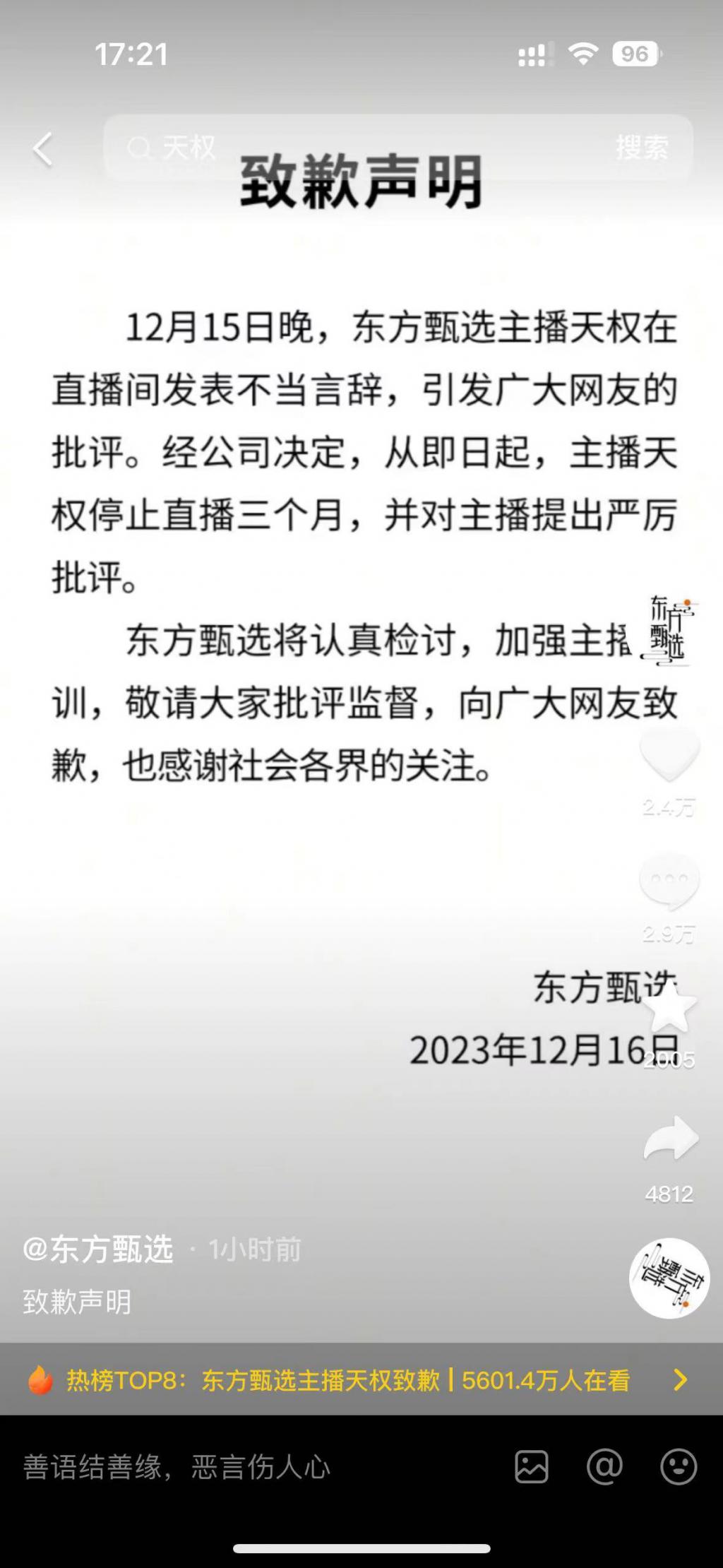
Task: Mention someone with the @ icon
Action: (604, 1467)
